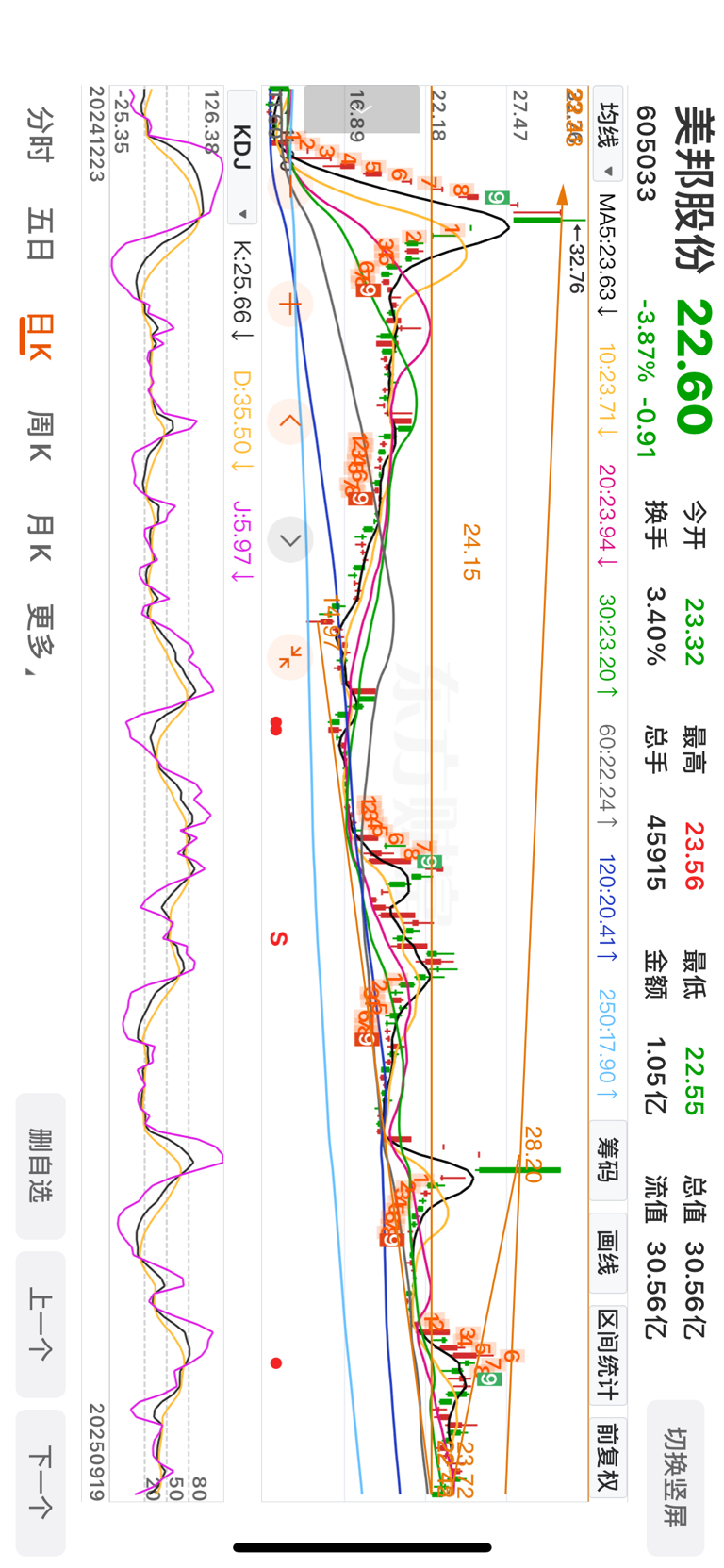The height and width of the screenshot is (1568, 724).
Task: Tap the left-arrow chart shift icon
Action: (x=289, y=421)
